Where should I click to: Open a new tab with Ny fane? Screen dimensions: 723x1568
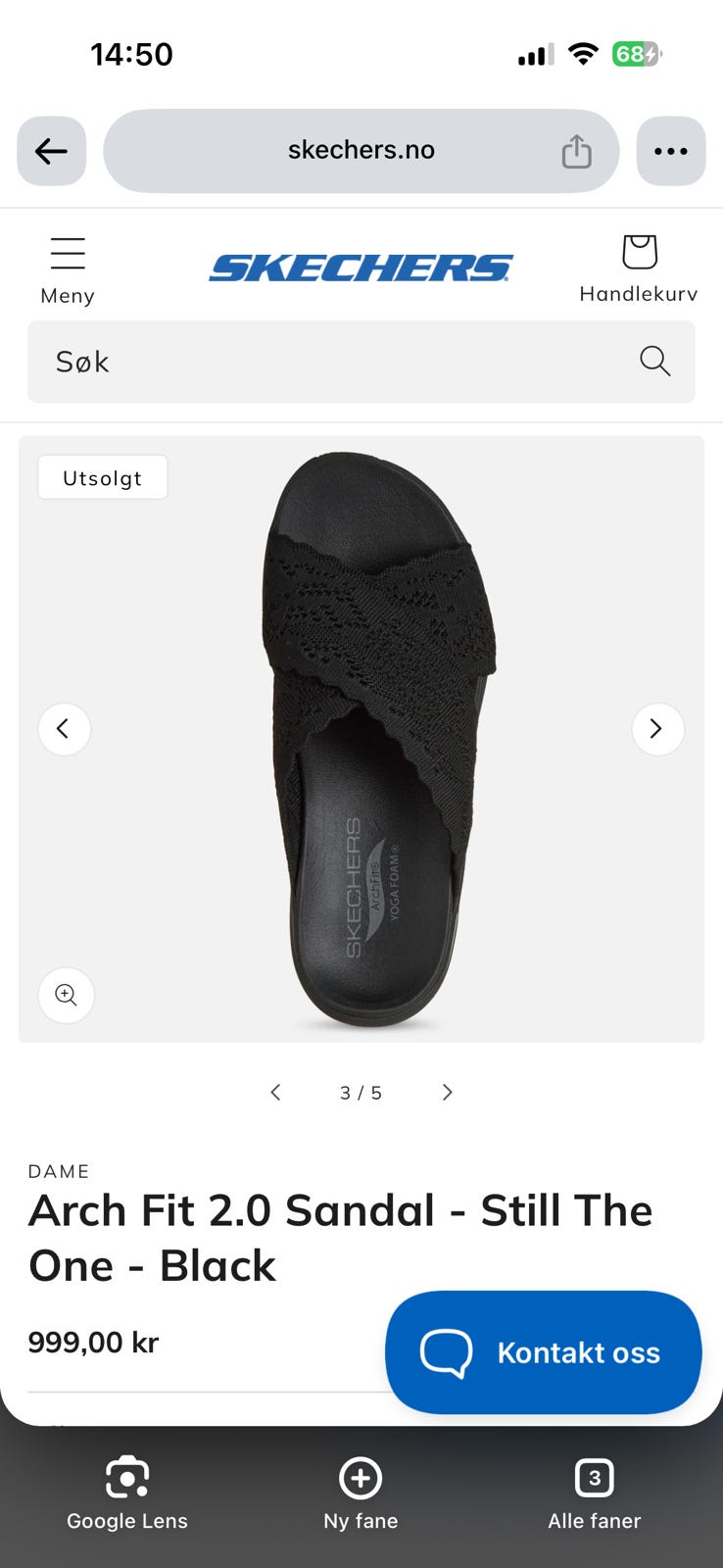(x=361, y=1494)
